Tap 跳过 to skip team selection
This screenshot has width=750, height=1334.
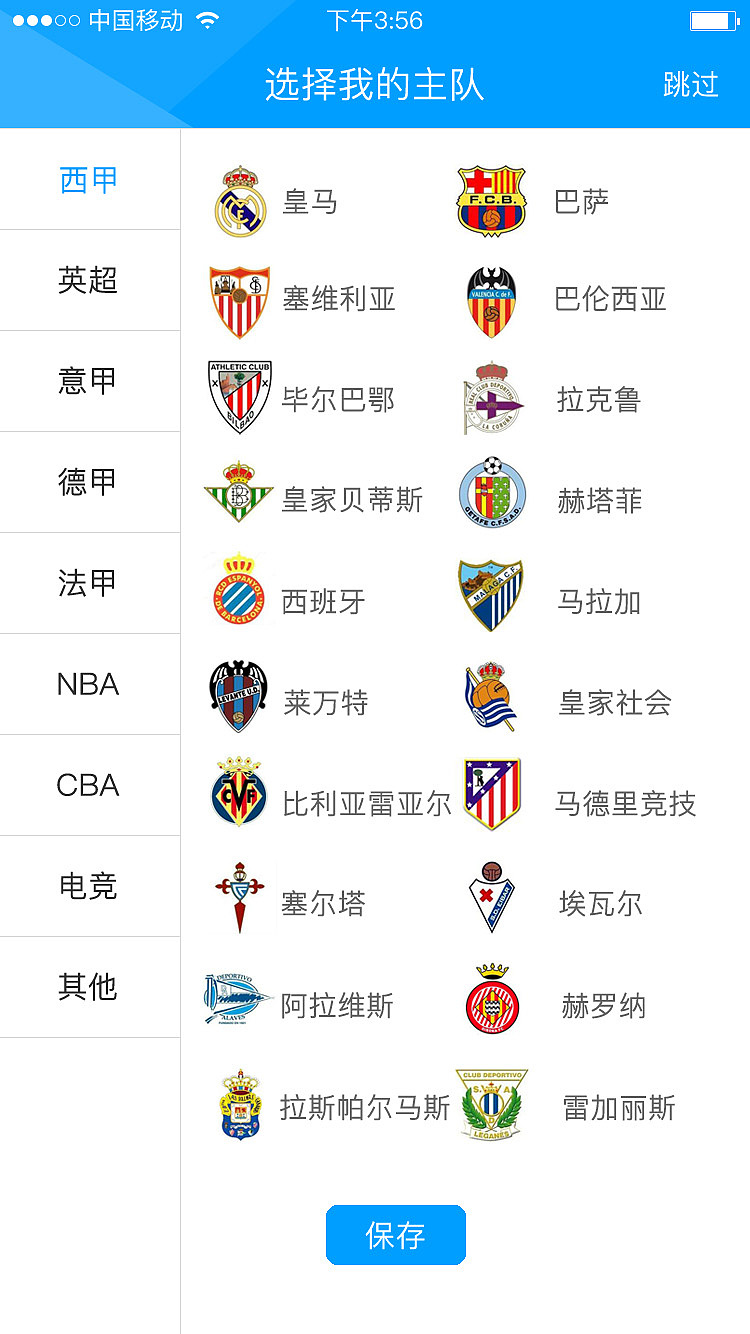[691, 85]
